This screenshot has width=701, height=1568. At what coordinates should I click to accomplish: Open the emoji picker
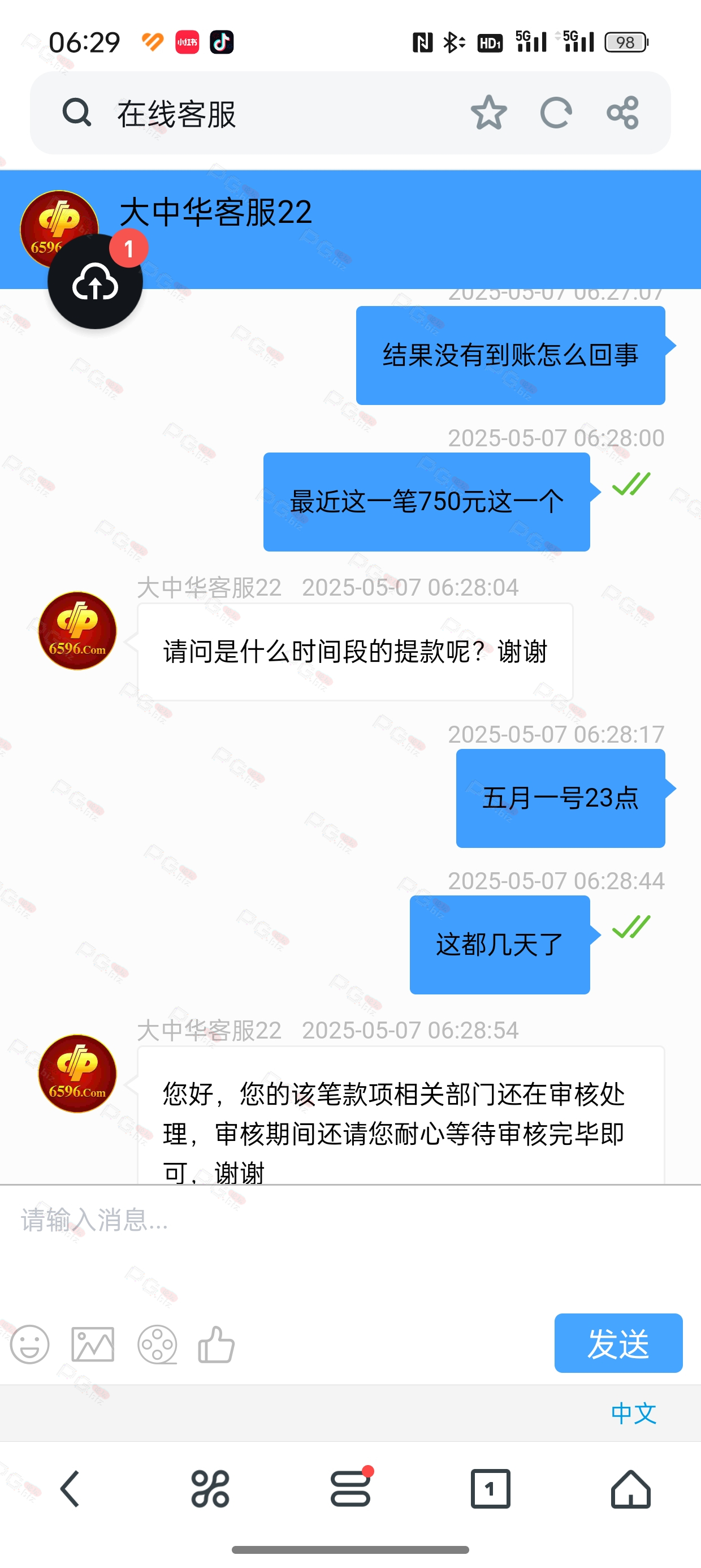pyautogui.click(x=29, y=1344)
